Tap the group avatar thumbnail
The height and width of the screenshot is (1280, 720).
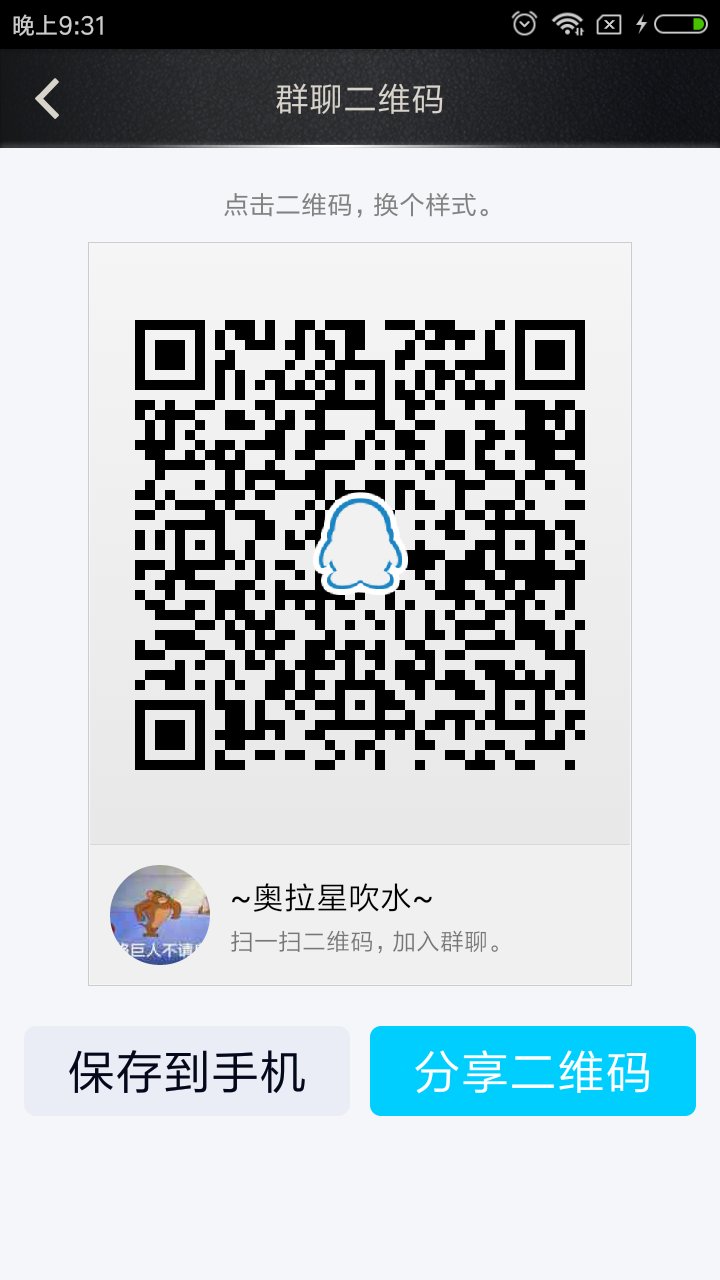[x=159, y=914]
